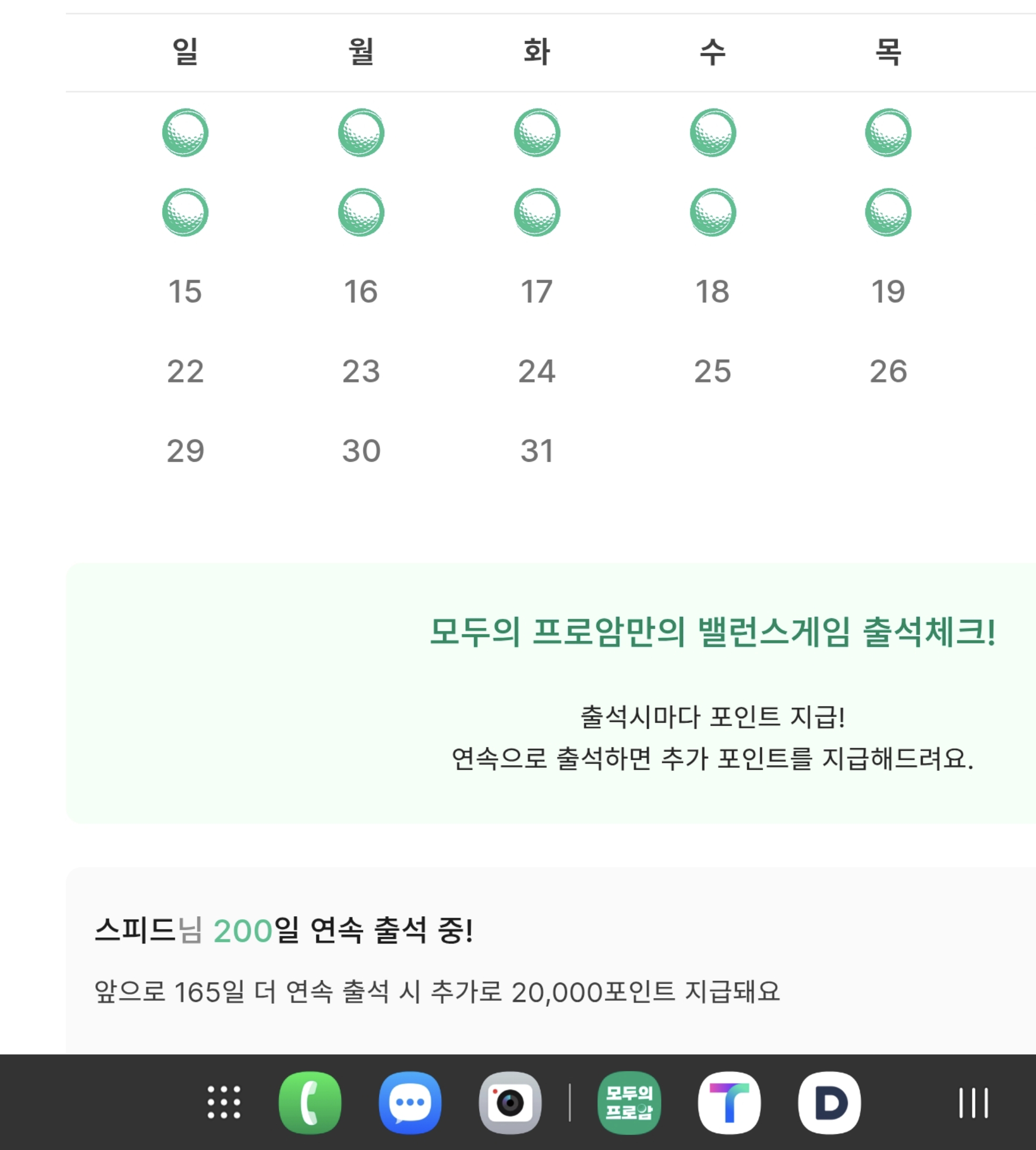Viewport: 1036px width, 1150px height.
Task: Launch the Phone app from the taskbar
Action: pos(310,1103)
